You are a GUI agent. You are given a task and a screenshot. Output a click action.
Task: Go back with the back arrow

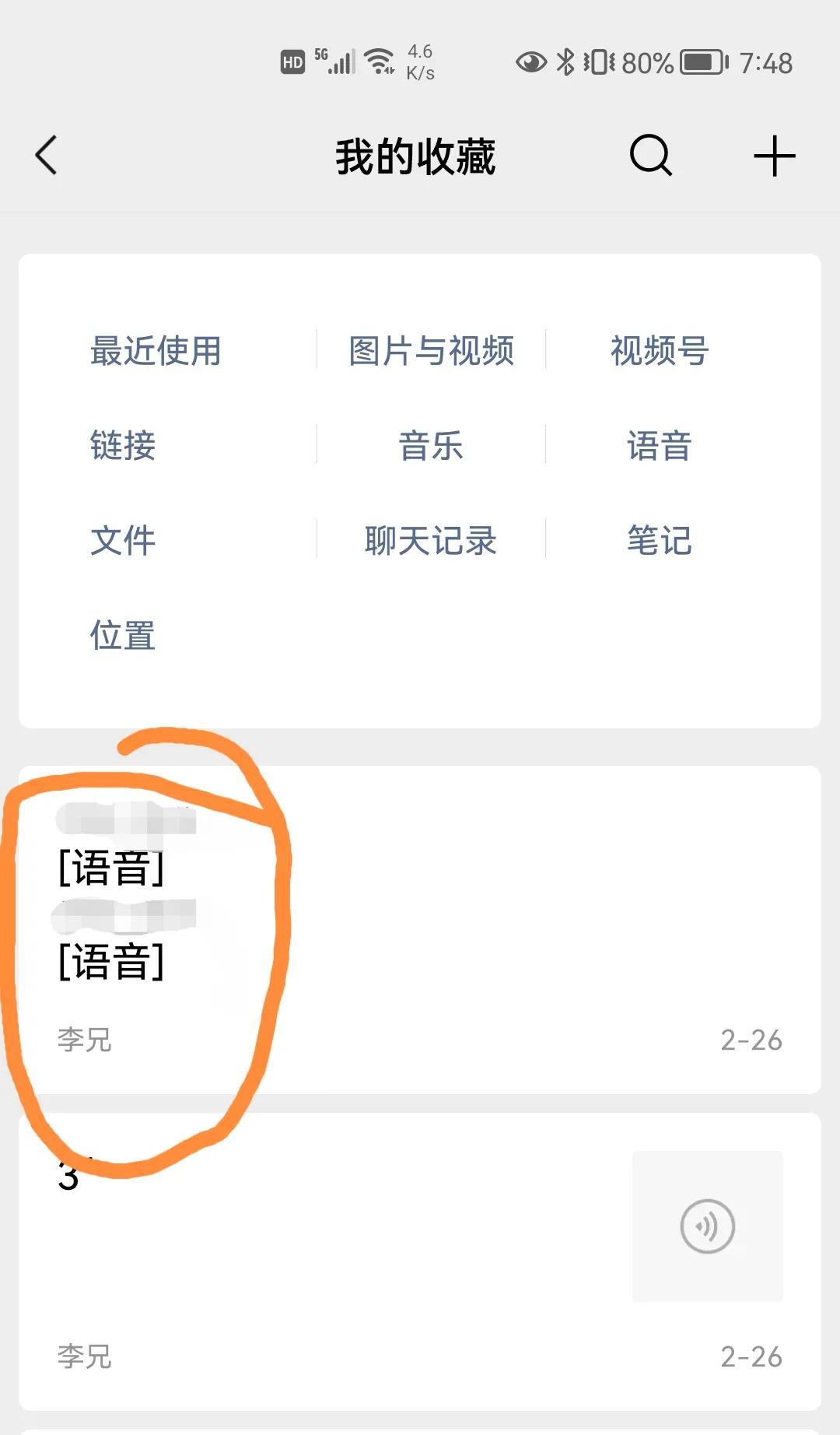44,156
